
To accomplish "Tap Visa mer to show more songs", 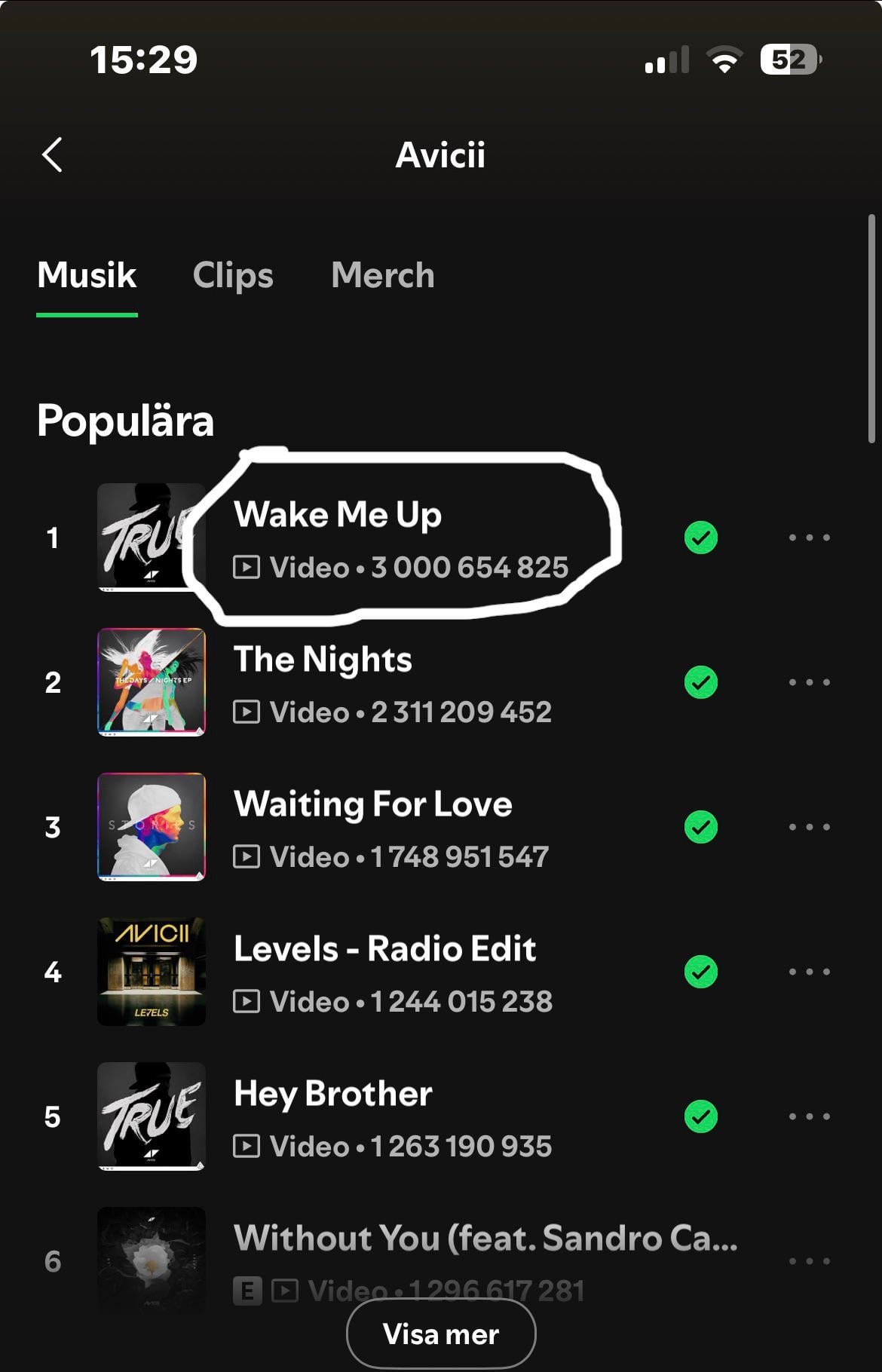I will pyautogui.click(x=441, y=1334).
